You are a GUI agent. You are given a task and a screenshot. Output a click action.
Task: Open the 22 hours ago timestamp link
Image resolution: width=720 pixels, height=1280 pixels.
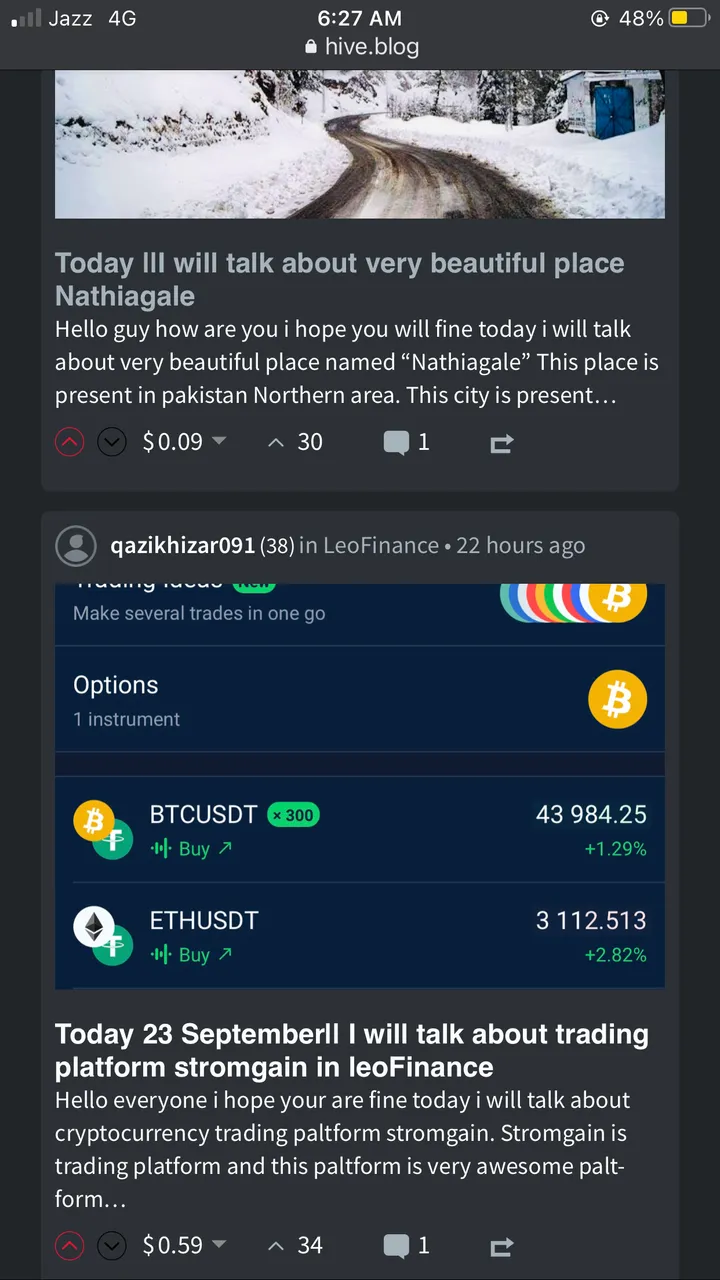point(521,546)
